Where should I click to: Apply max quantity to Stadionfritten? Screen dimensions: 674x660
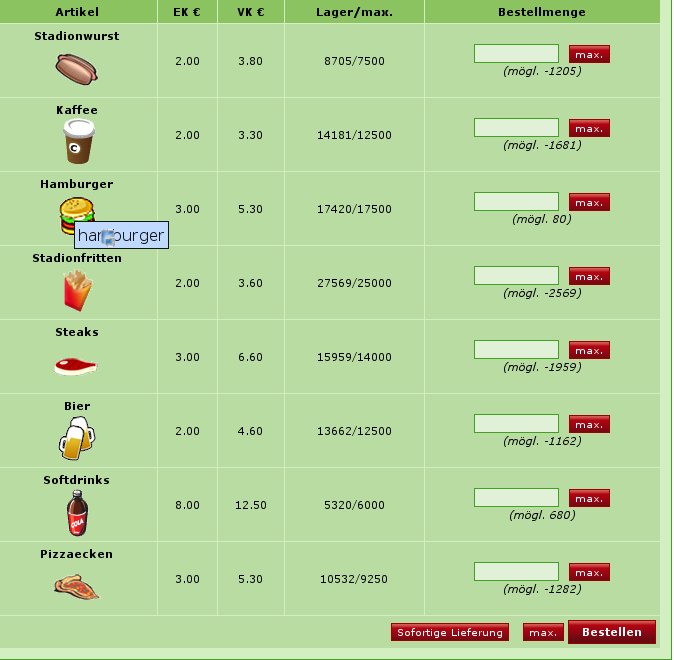[589, 276]
